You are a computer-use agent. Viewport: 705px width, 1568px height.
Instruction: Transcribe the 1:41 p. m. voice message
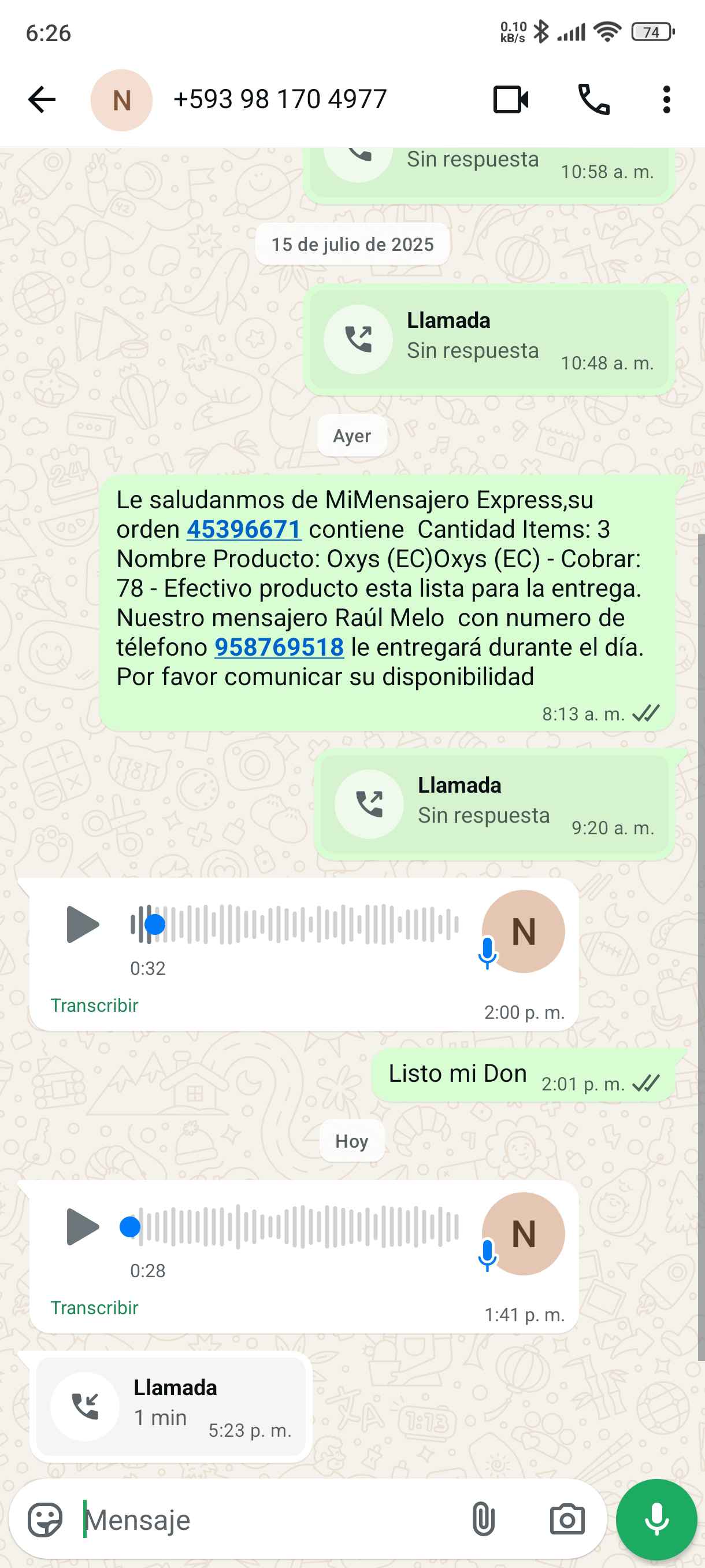point(94,1307)
